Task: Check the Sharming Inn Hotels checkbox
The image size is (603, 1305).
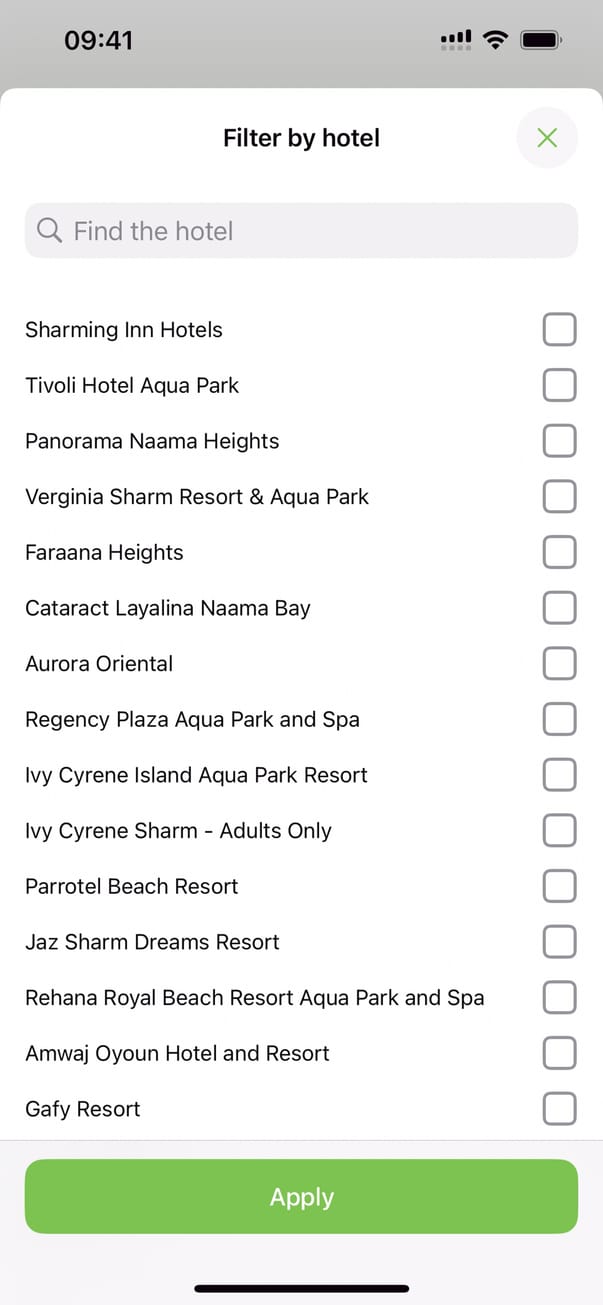Action: 559,329
